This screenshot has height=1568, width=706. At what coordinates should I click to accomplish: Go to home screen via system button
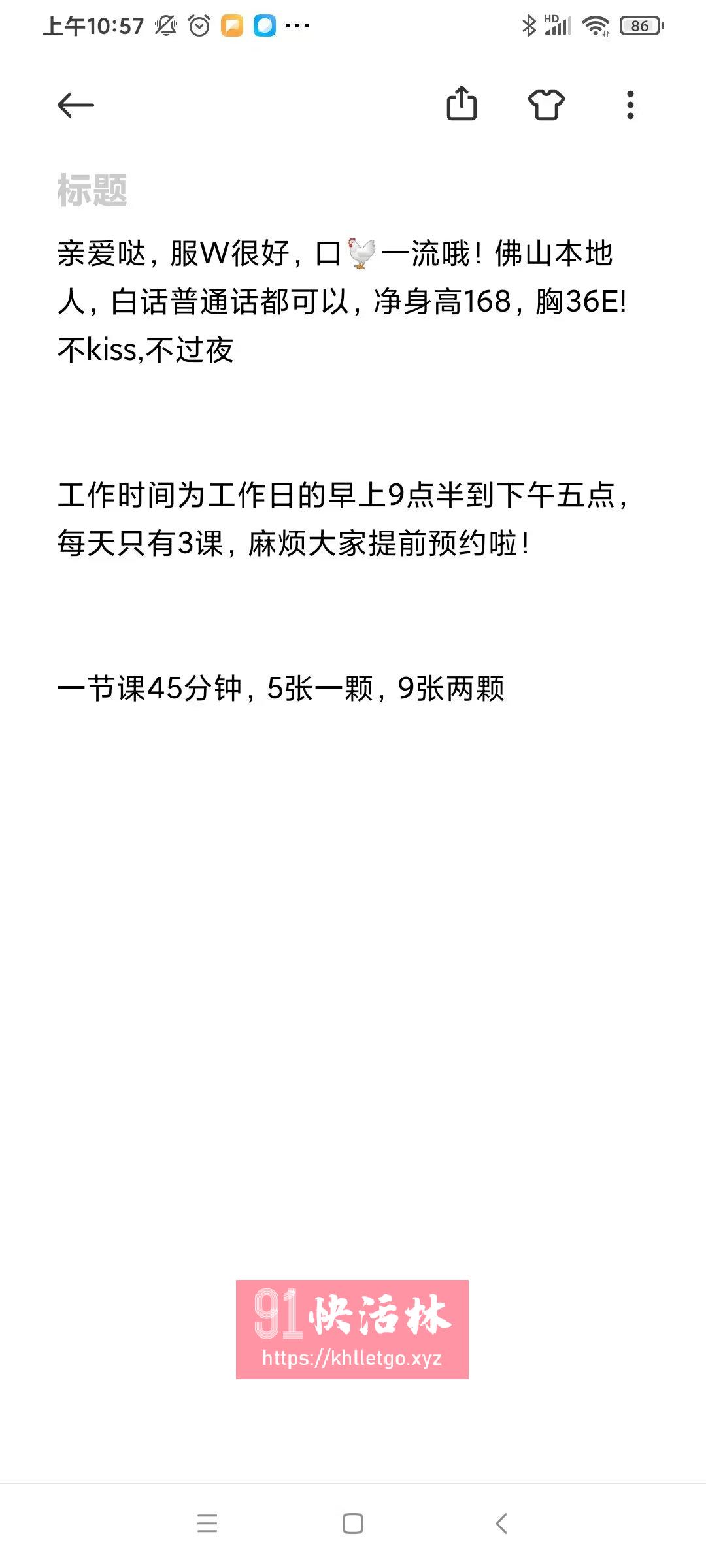coord(353,1523)
